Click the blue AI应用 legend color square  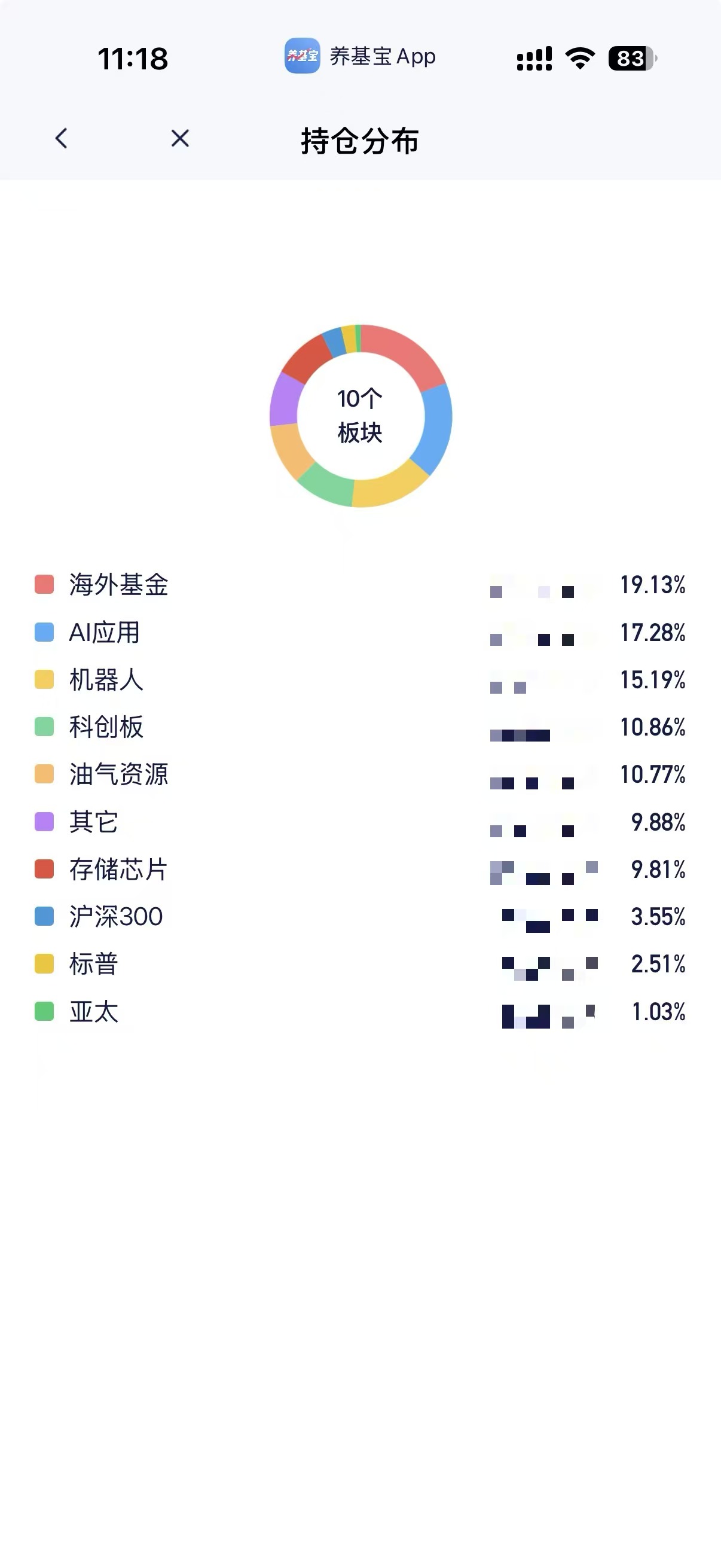(43, 634)
